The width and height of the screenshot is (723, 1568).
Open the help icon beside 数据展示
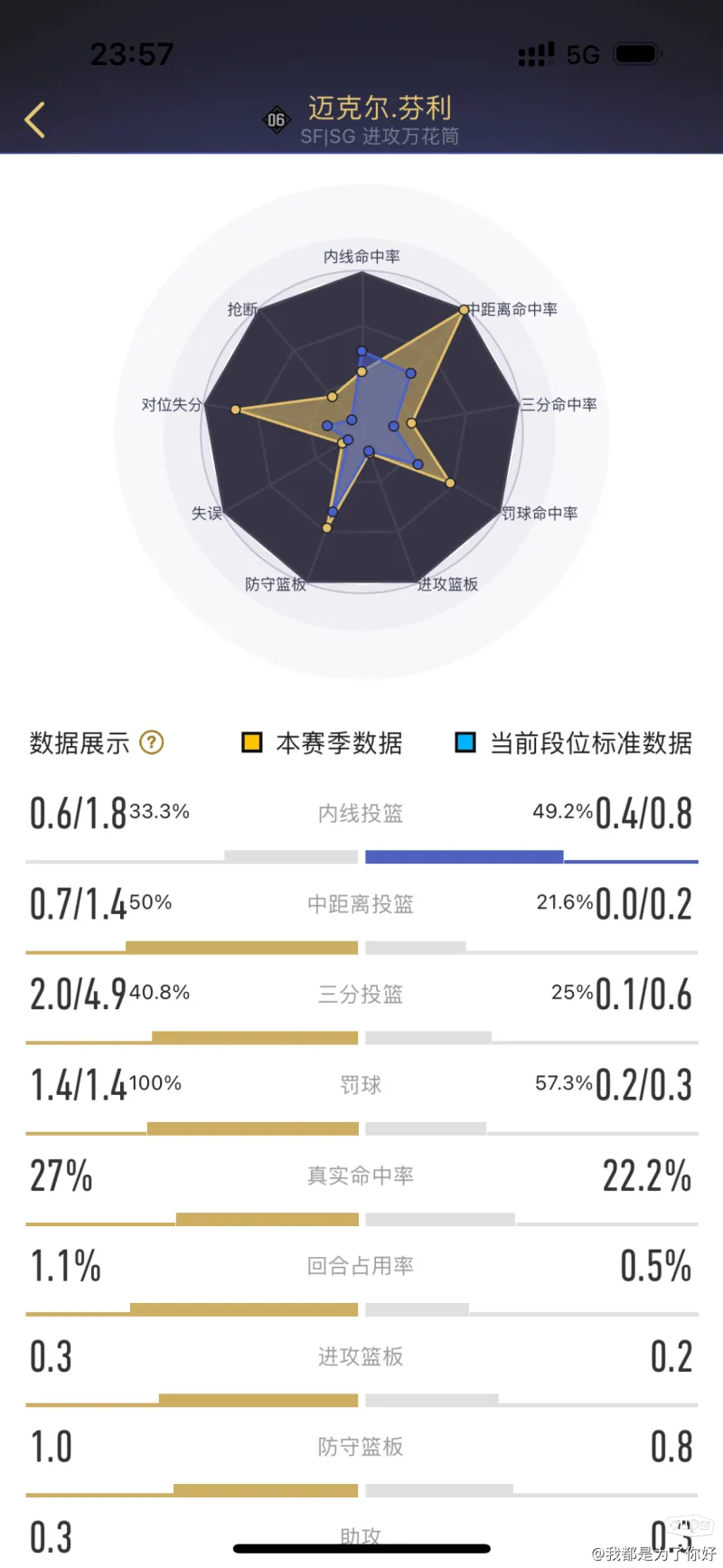pos(152,742)
